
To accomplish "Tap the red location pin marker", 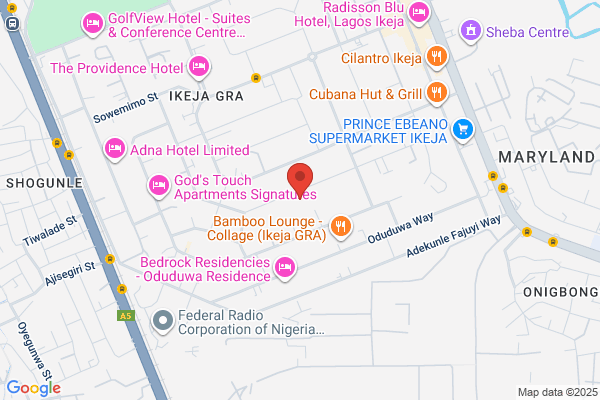I will (x=300, y=180).
